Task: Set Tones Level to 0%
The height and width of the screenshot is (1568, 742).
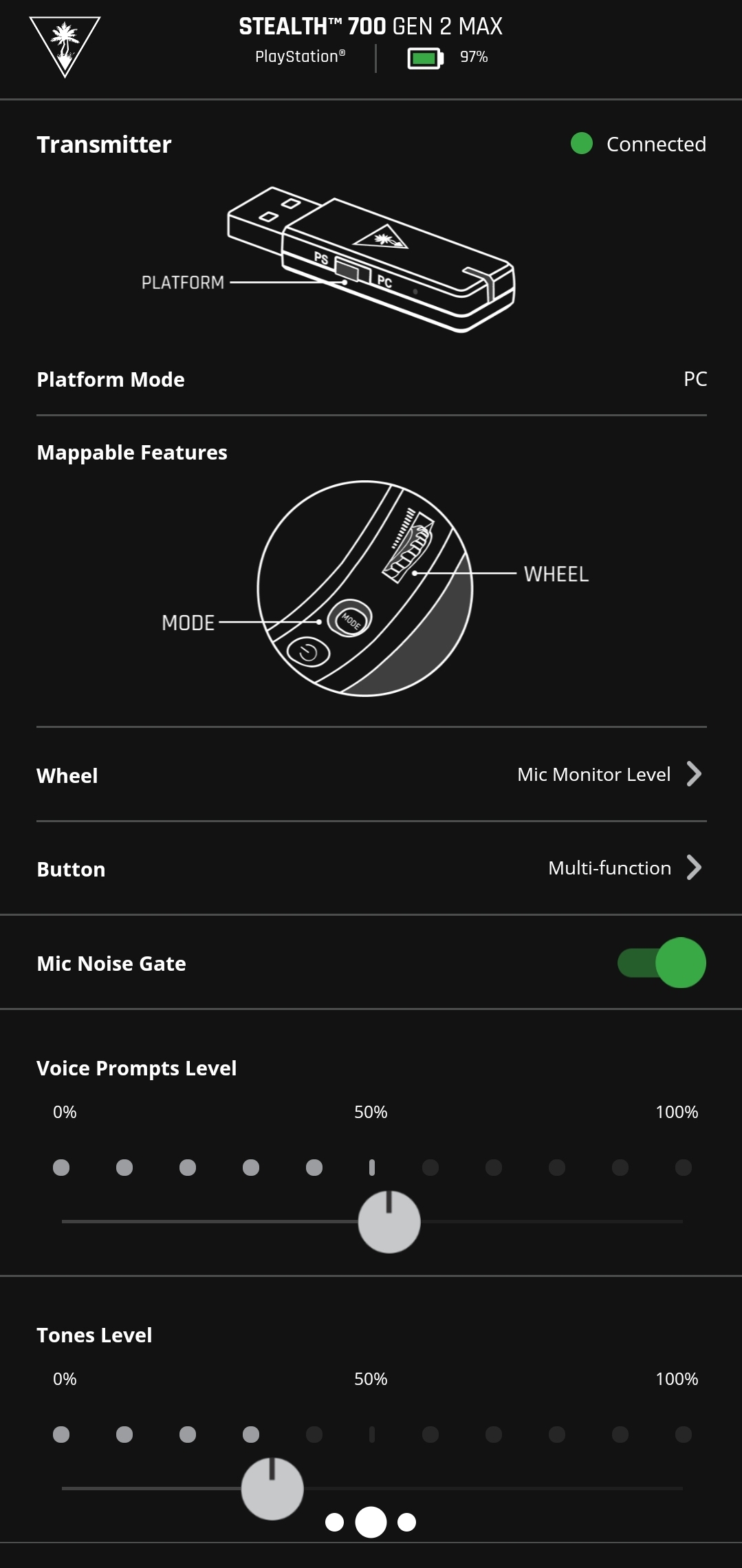Action: point(61,1434)
